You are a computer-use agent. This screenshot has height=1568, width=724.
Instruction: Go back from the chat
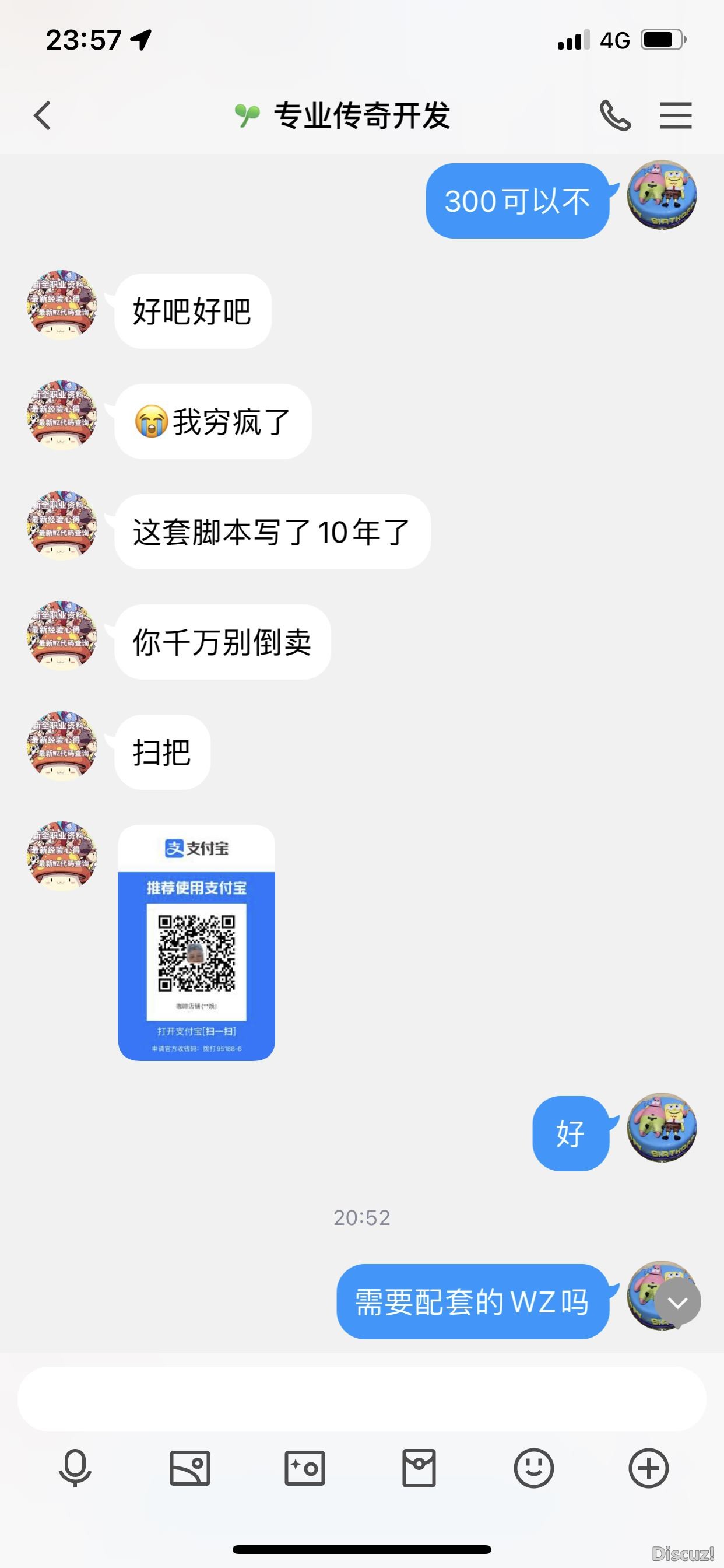(42, 116)
